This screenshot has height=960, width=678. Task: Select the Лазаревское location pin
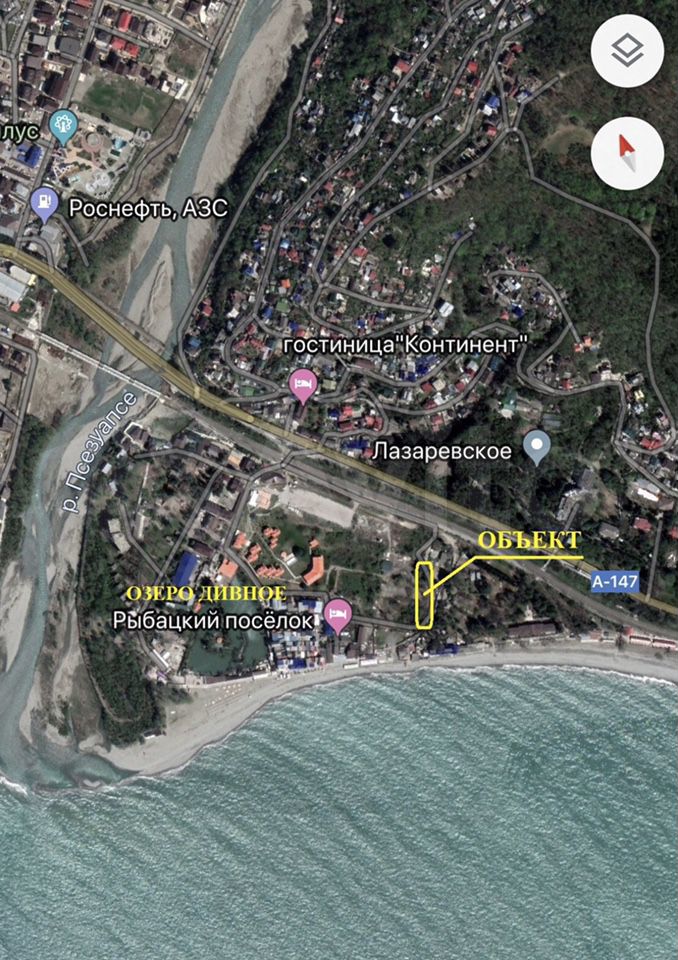click(x=538, y=446)
